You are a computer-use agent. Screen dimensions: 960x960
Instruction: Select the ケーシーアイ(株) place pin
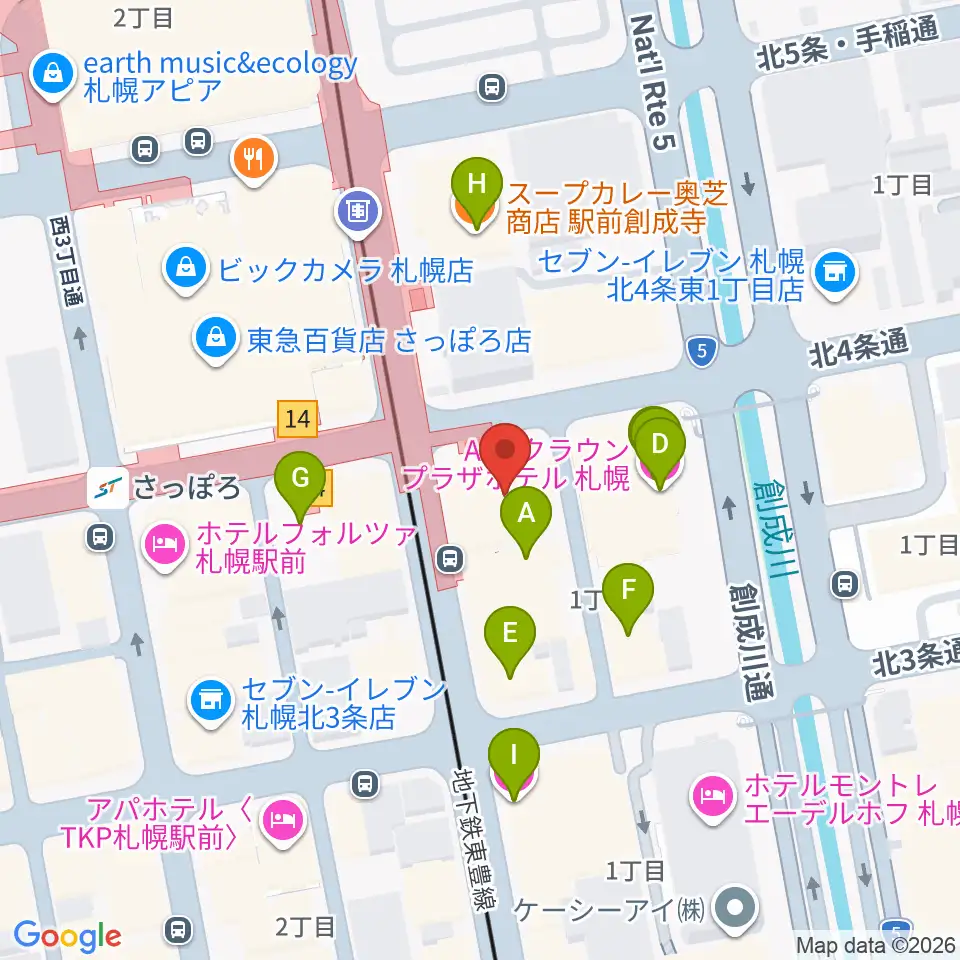(x=737, y=910)
